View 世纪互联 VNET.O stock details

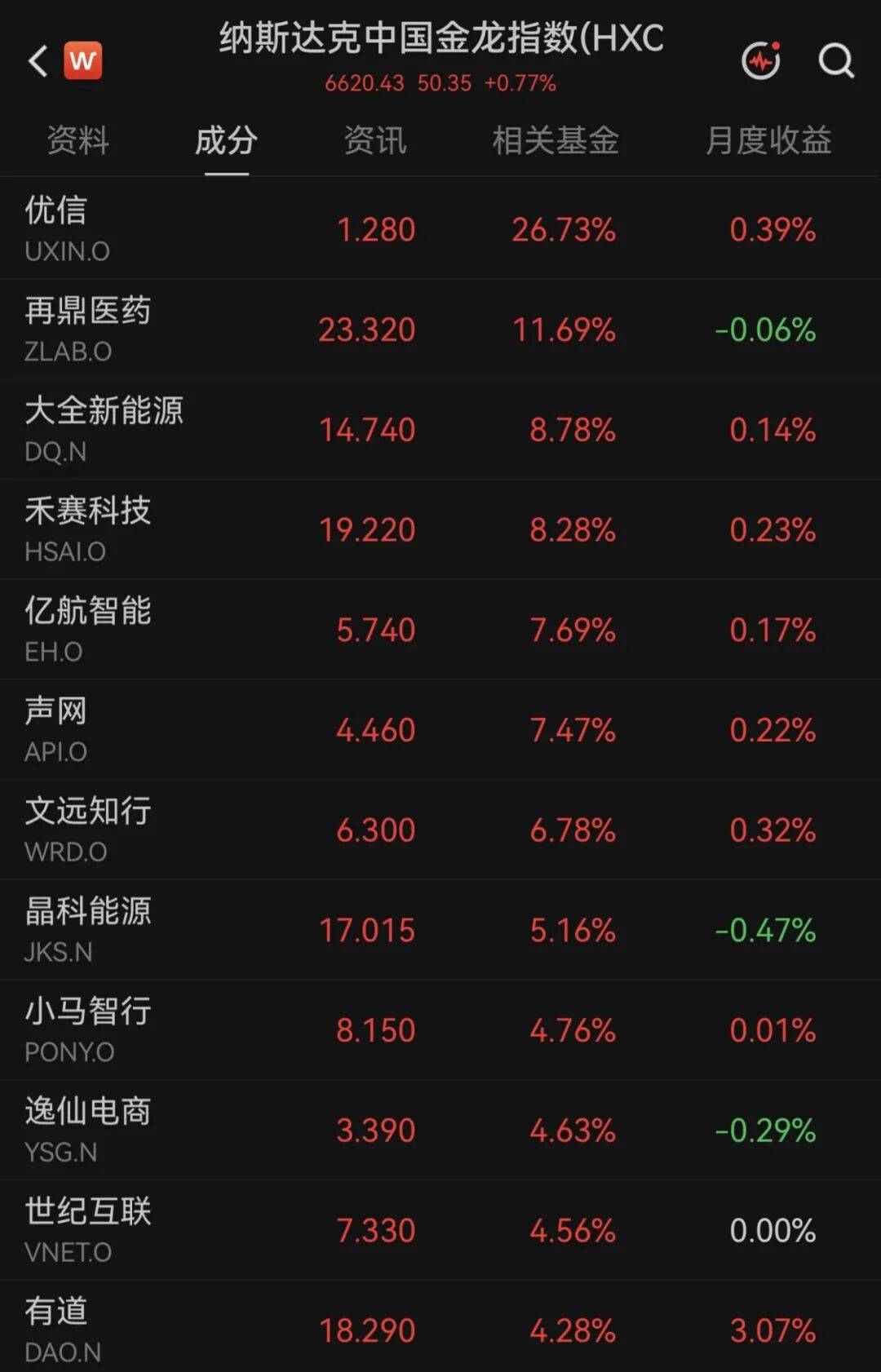coord(440,1230)
